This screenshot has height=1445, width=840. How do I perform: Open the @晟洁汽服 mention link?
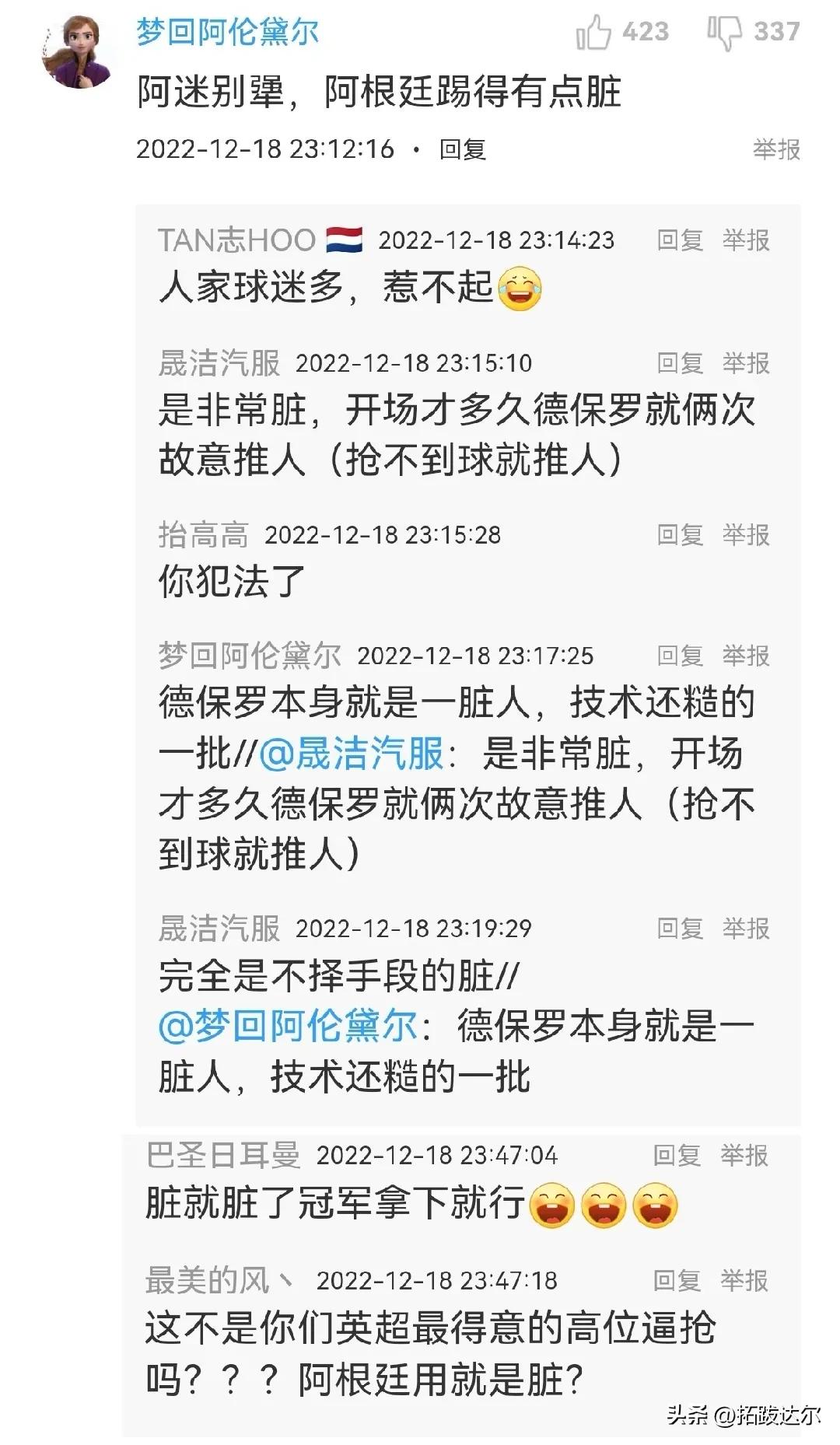[x=354, y=752]
